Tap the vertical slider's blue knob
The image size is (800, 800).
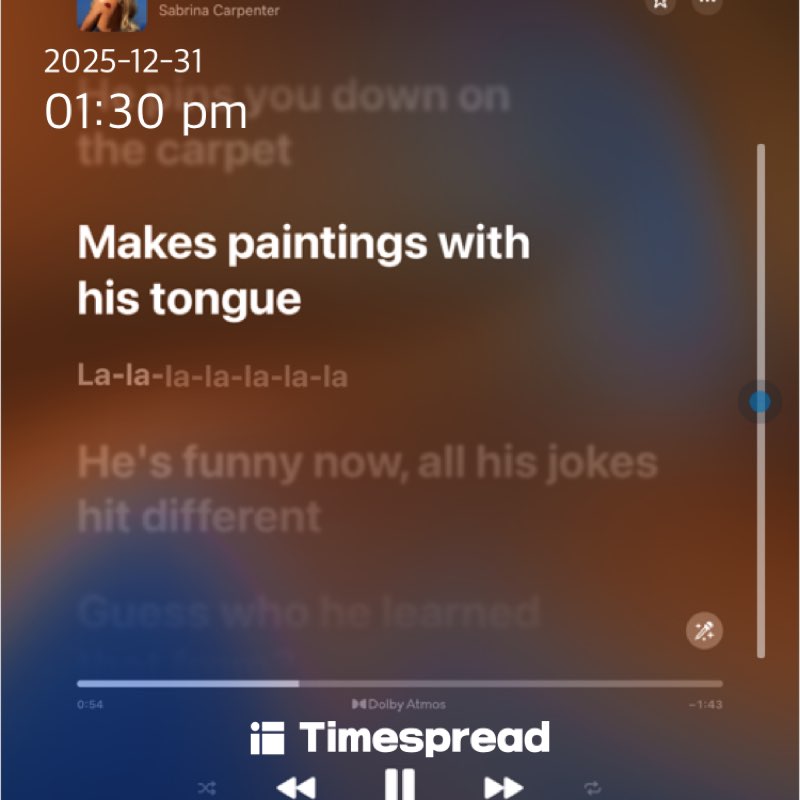[x=760, y=402]
